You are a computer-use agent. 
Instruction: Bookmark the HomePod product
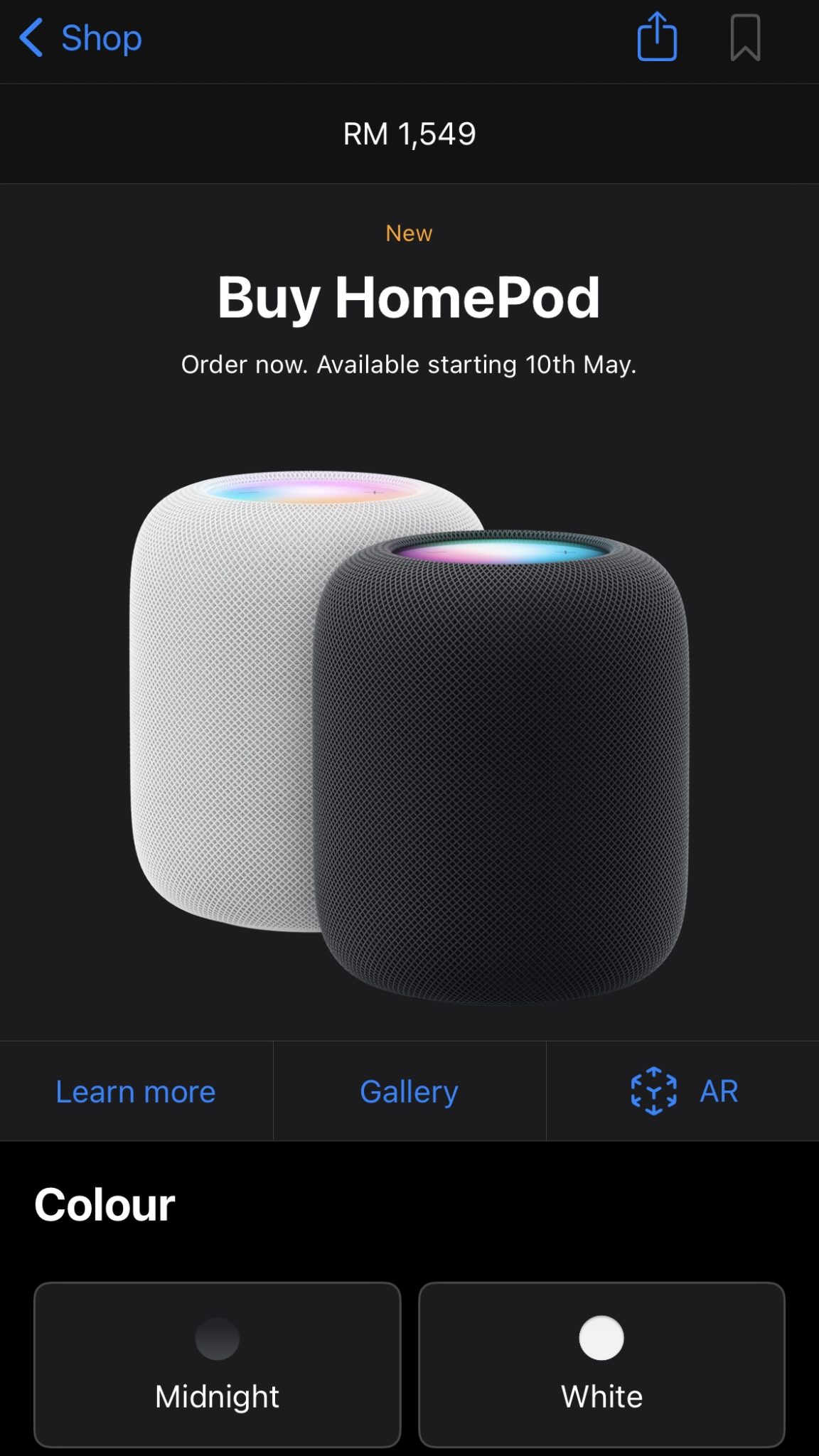pyautogui.click(x=745, y=38)
